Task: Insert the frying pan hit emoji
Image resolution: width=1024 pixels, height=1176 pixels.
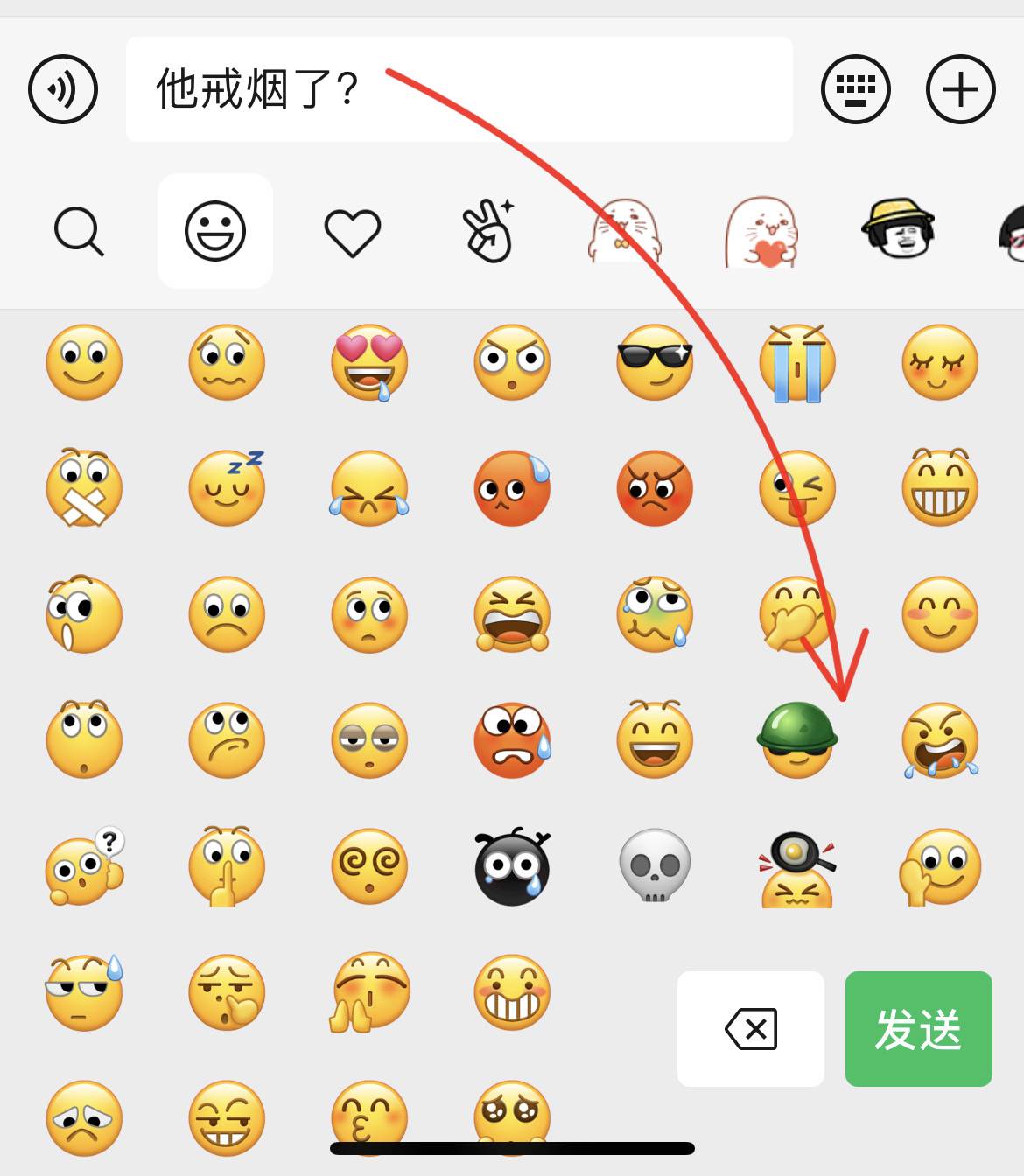Action: tap(797, 869)
